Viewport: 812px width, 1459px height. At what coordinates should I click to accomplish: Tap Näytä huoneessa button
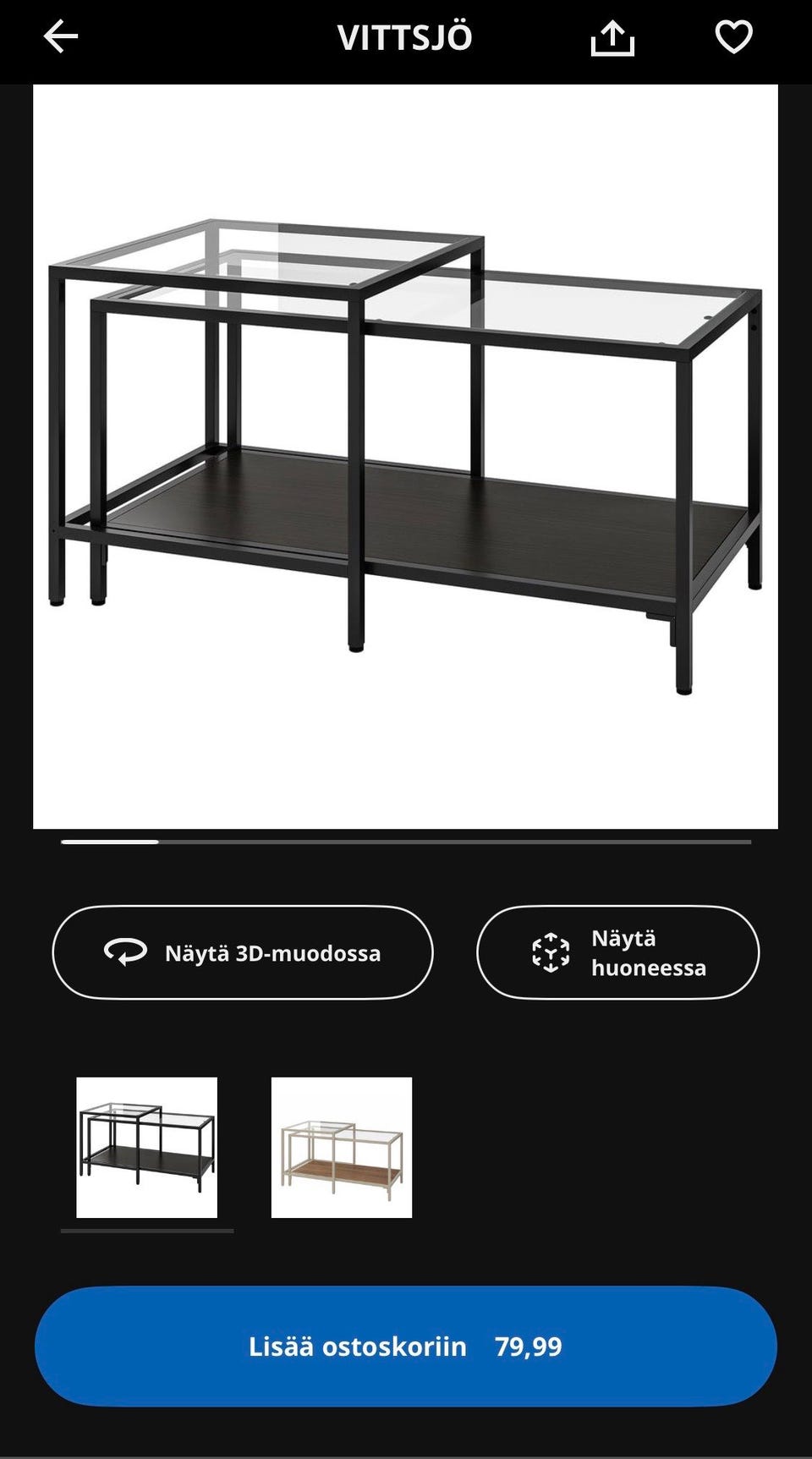click(x=617, y=952)
